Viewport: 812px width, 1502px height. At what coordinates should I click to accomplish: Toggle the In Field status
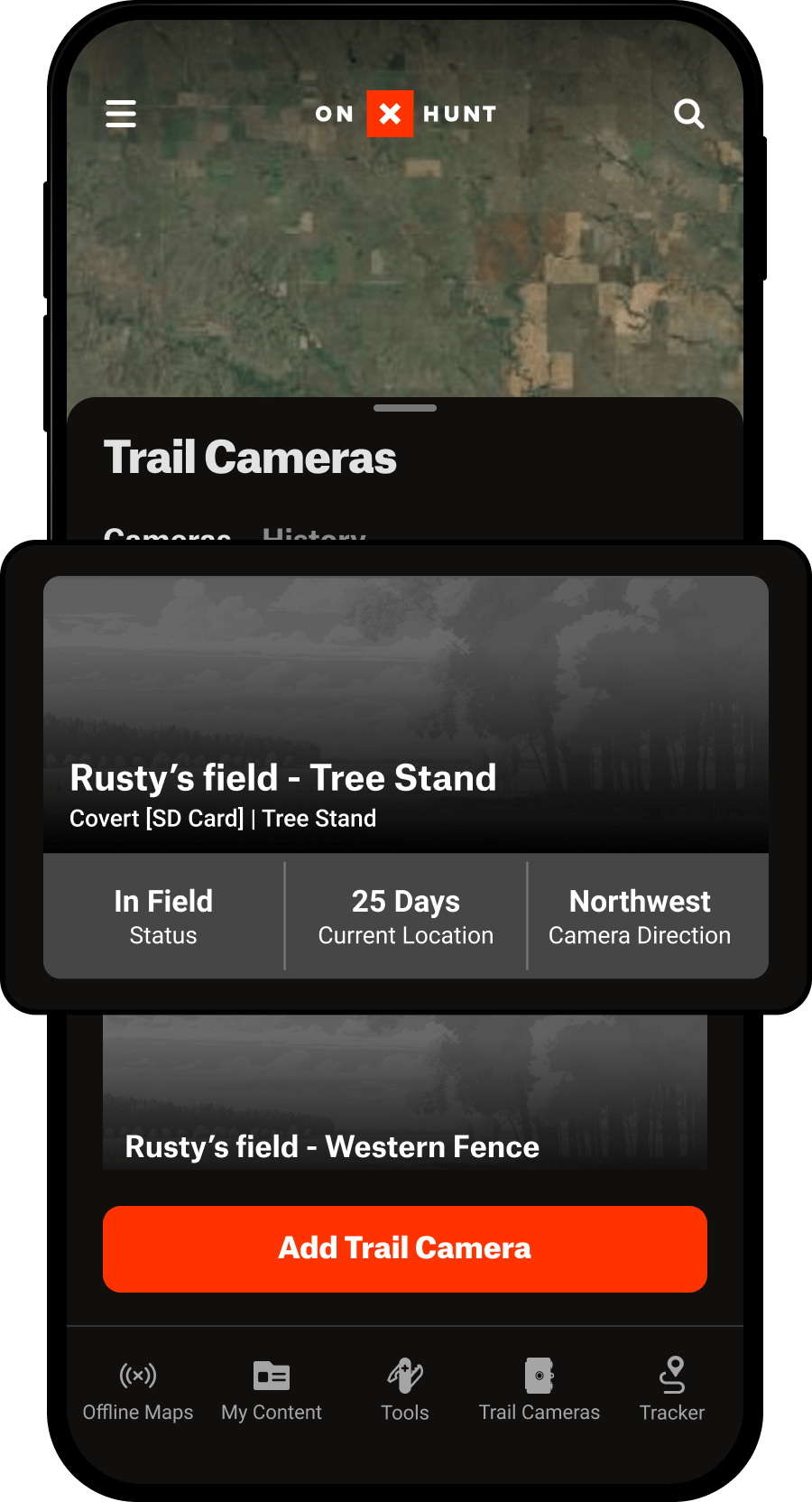(x=163, y=915)
